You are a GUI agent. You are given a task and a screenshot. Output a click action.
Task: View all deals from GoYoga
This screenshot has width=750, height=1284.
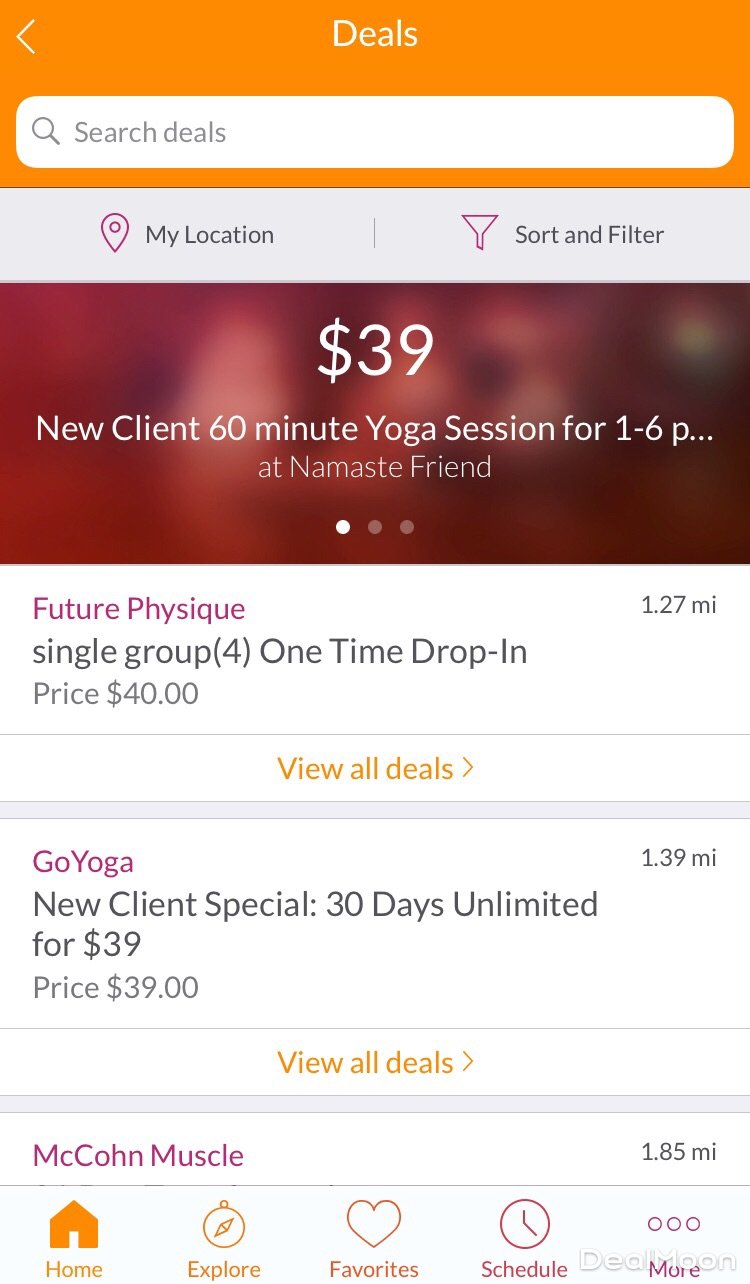(x=375, y=1062)
